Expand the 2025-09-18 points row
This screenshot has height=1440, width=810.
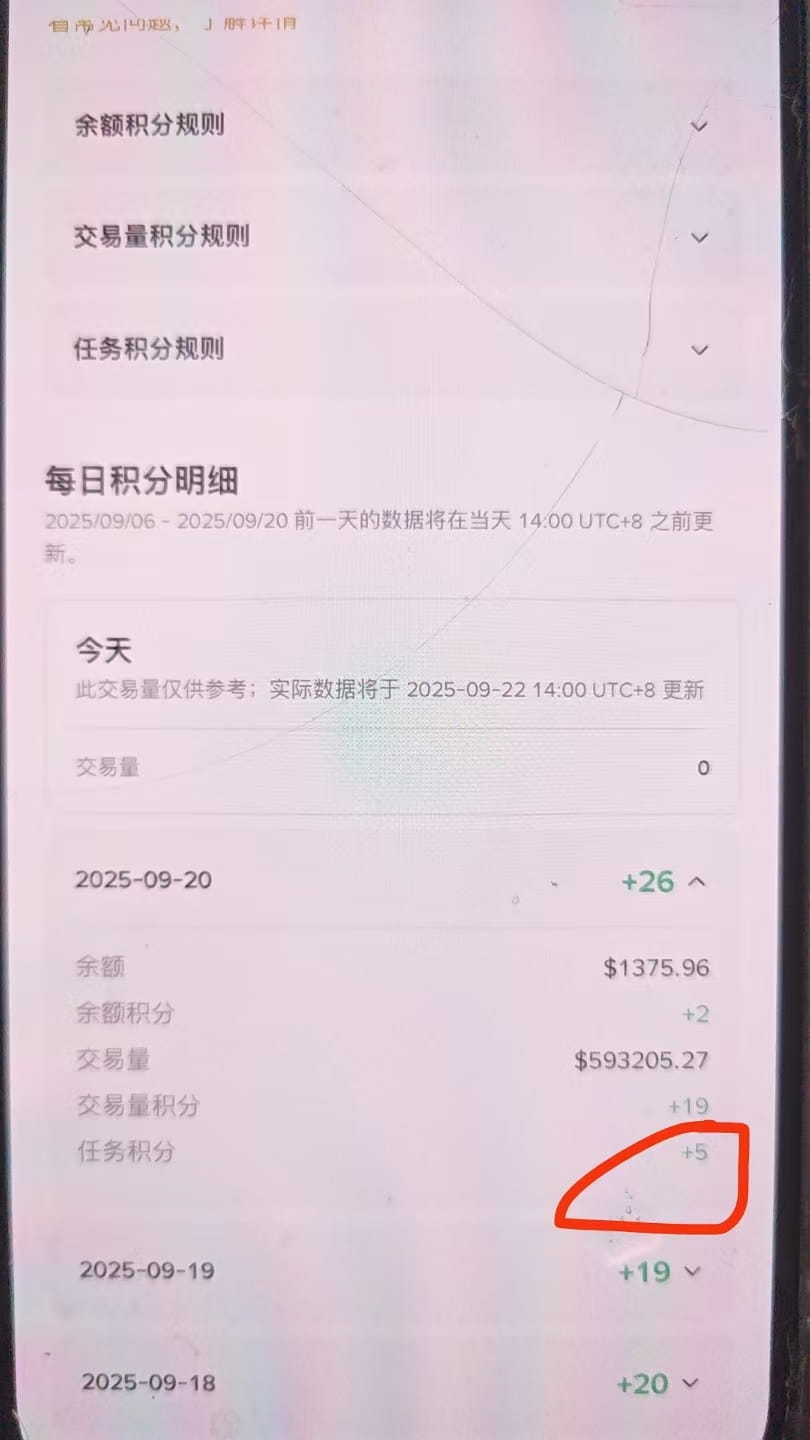690,1383
